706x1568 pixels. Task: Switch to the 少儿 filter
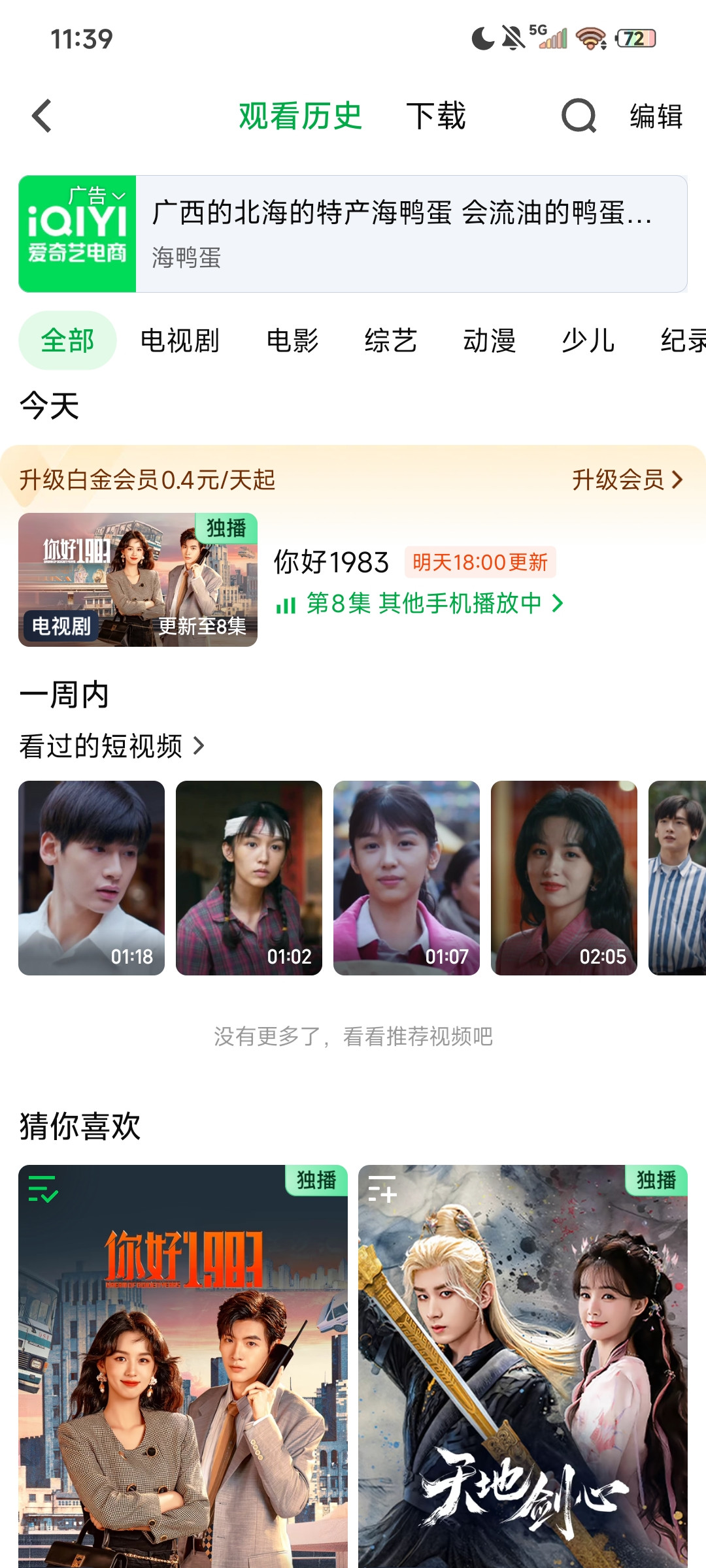[588, 341]
